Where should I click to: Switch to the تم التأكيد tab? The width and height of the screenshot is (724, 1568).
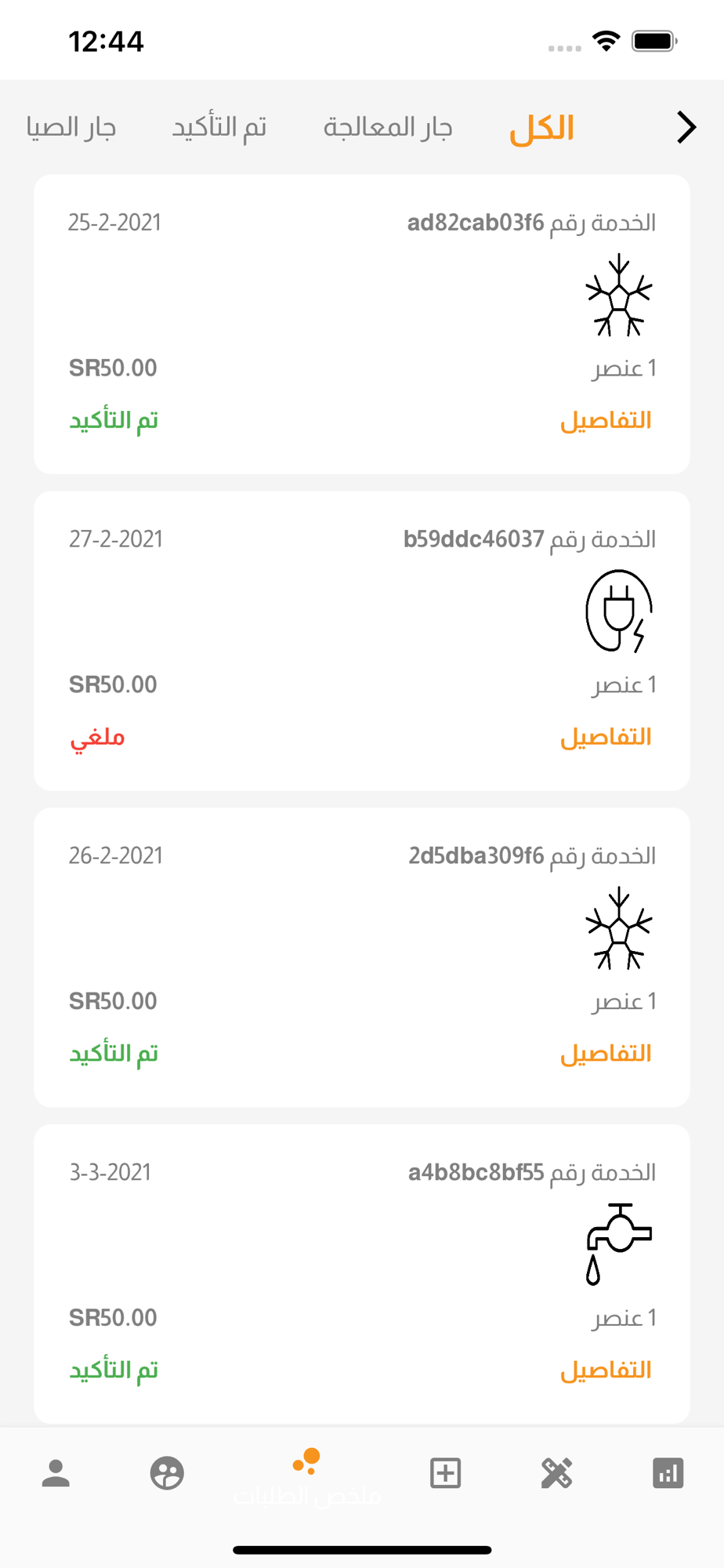219,127
